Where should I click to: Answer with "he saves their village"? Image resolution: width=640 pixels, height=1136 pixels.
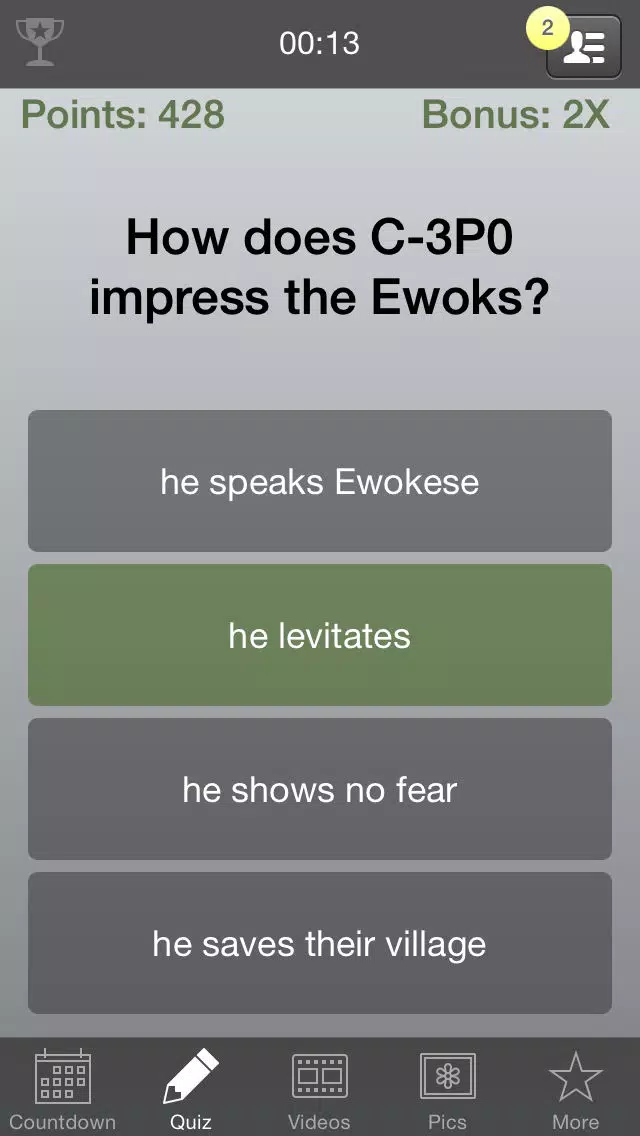[320, 943]
